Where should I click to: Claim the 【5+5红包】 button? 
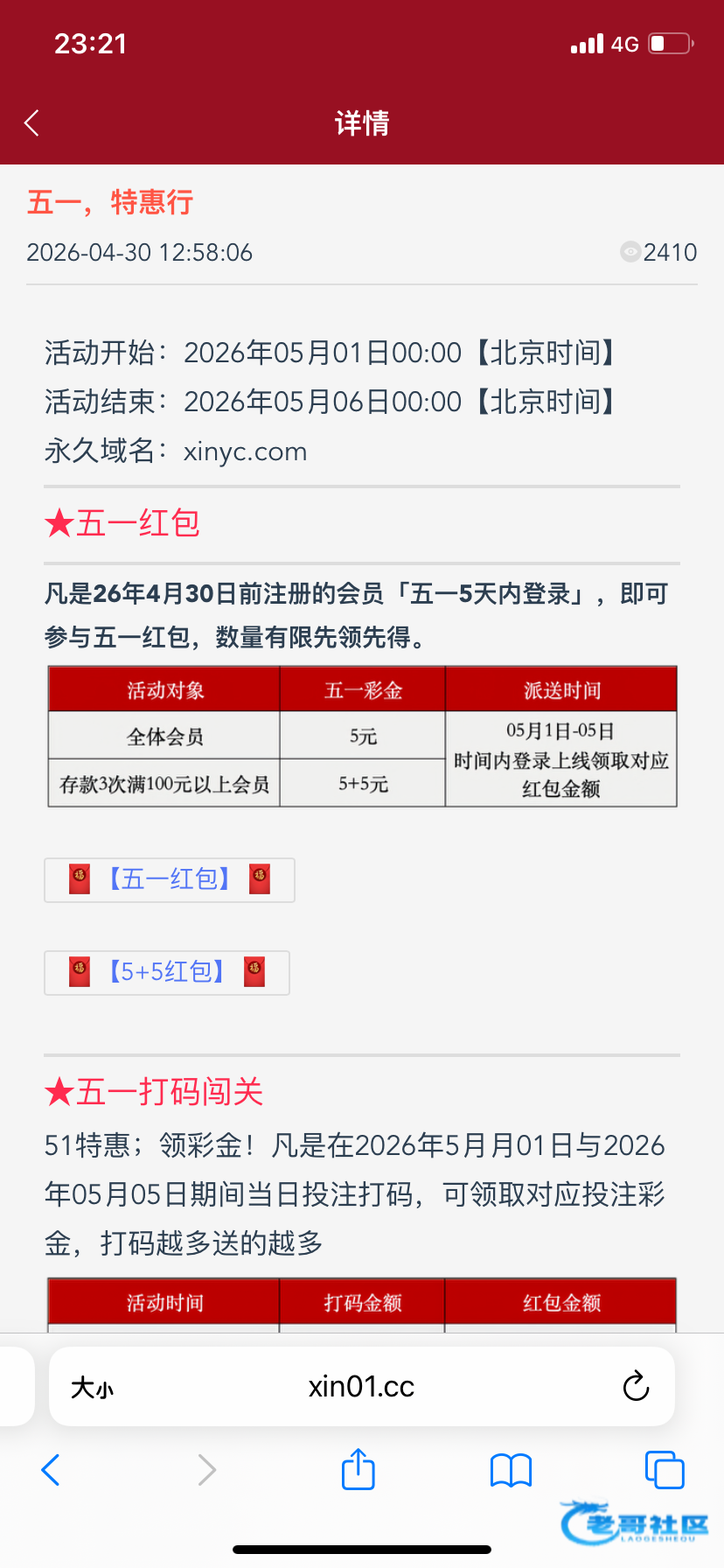[x=167, y=972]
